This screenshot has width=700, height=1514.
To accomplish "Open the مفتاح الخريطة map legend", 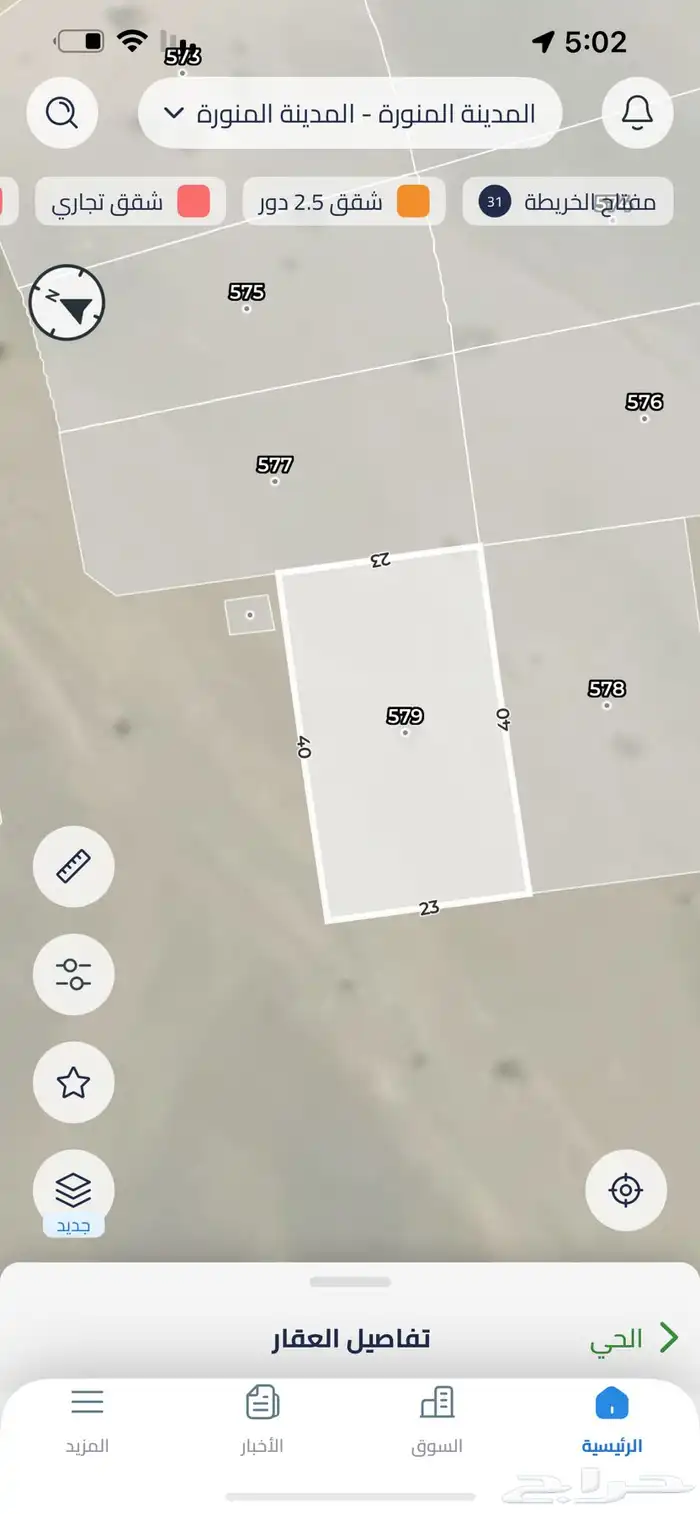I will pos(567,202).
